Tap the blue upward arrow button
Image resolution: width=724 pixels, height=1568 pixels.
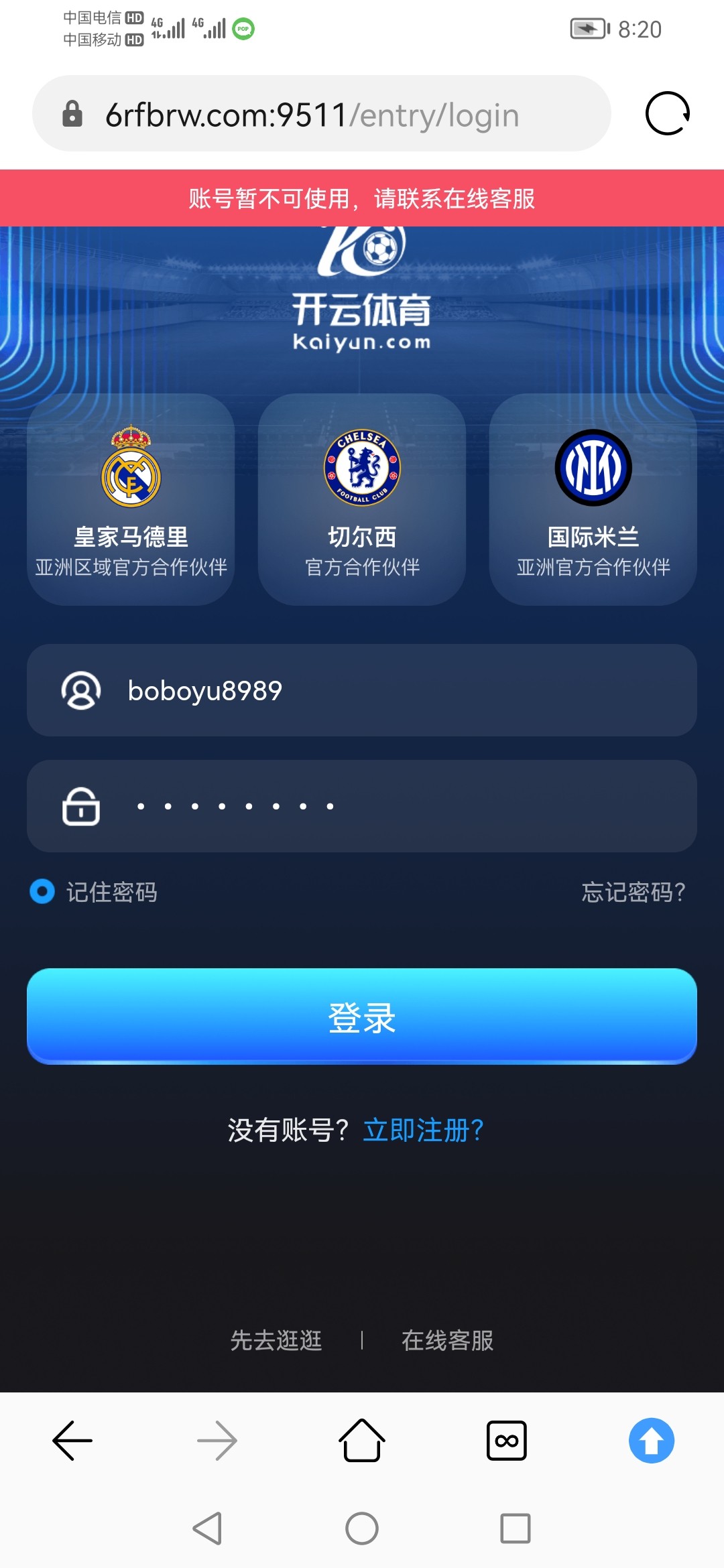(x=651, y=1440)
